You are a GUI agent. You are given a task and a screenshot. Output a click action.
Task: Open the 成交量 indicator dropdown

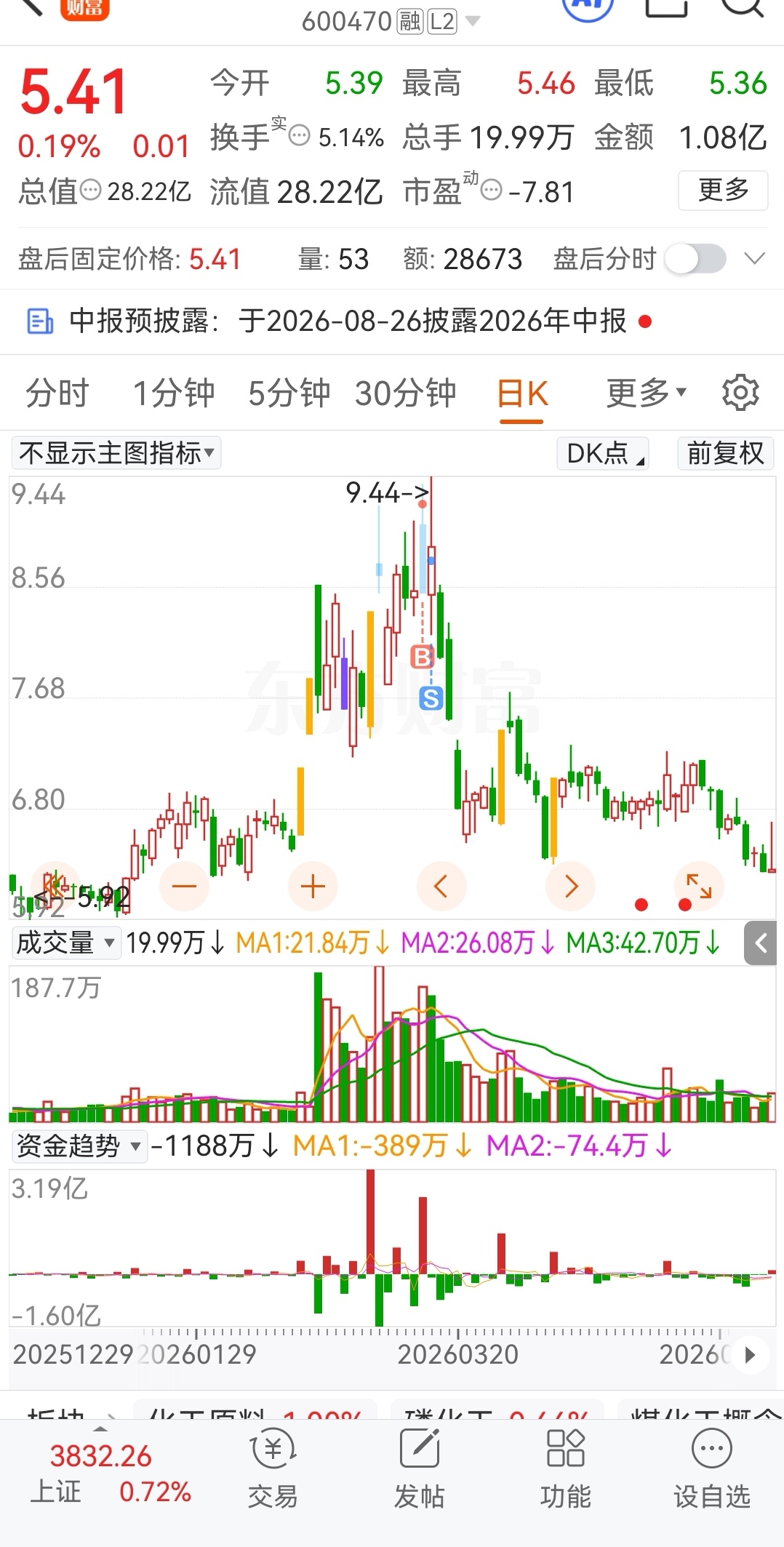pyautogui.click(x=65, y=943)
